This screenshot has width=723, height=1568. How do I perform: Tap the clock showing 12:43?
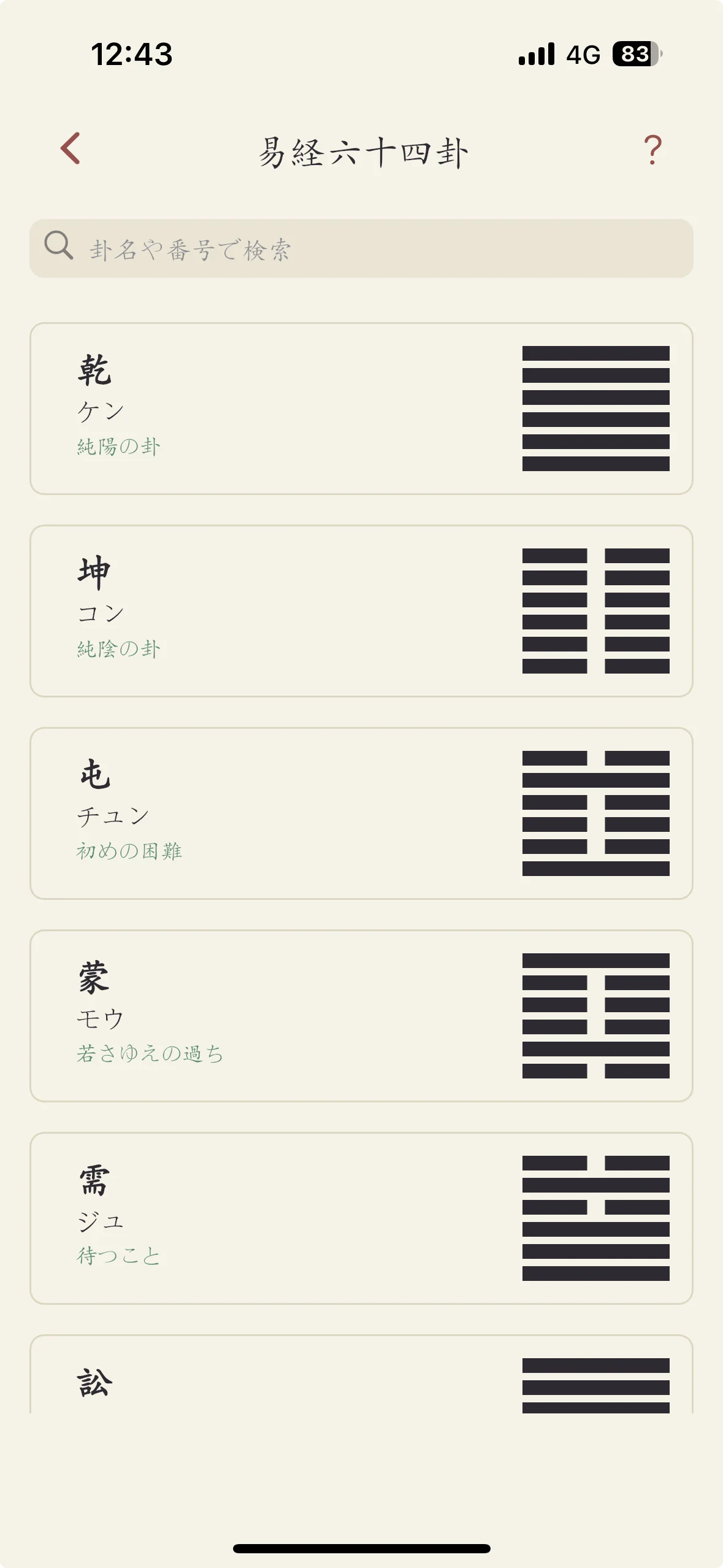(132, 55)
